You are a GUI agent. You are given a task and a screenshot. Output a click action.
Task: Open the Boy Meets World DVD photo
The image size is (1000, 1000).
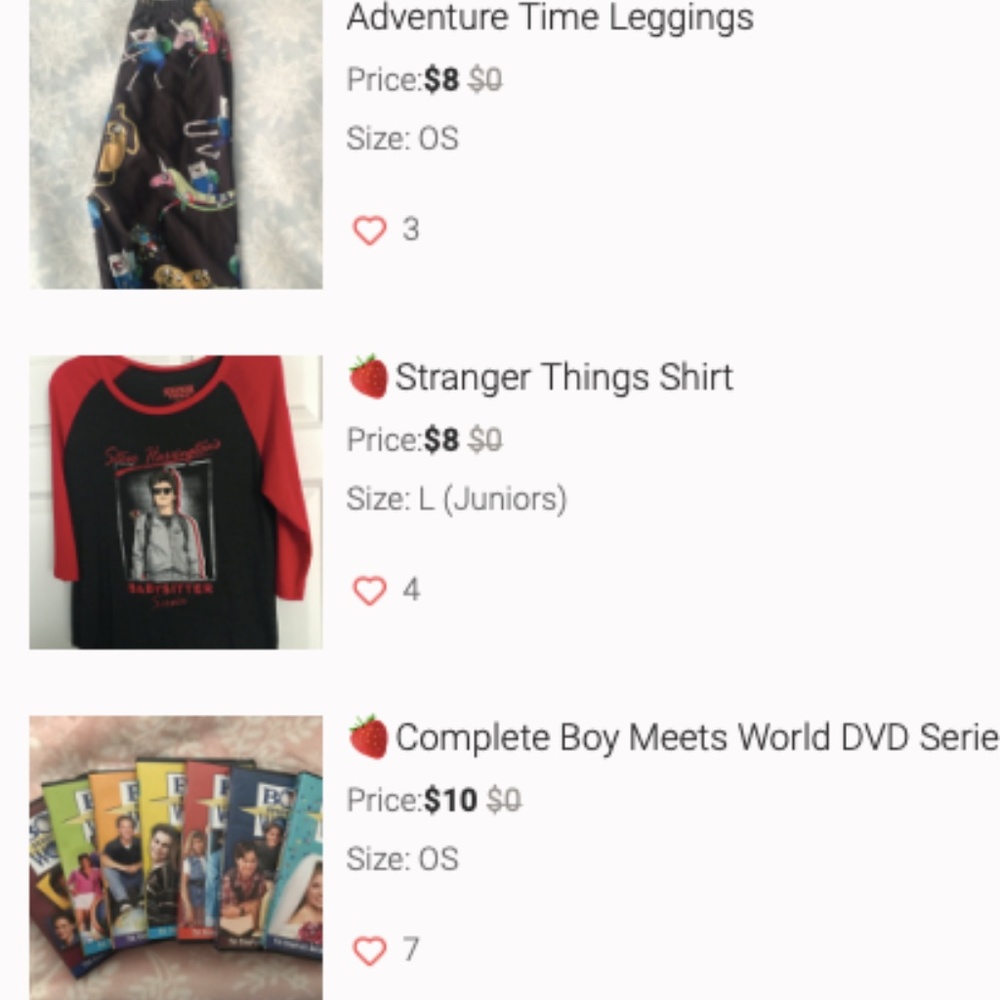click(176, 858)
